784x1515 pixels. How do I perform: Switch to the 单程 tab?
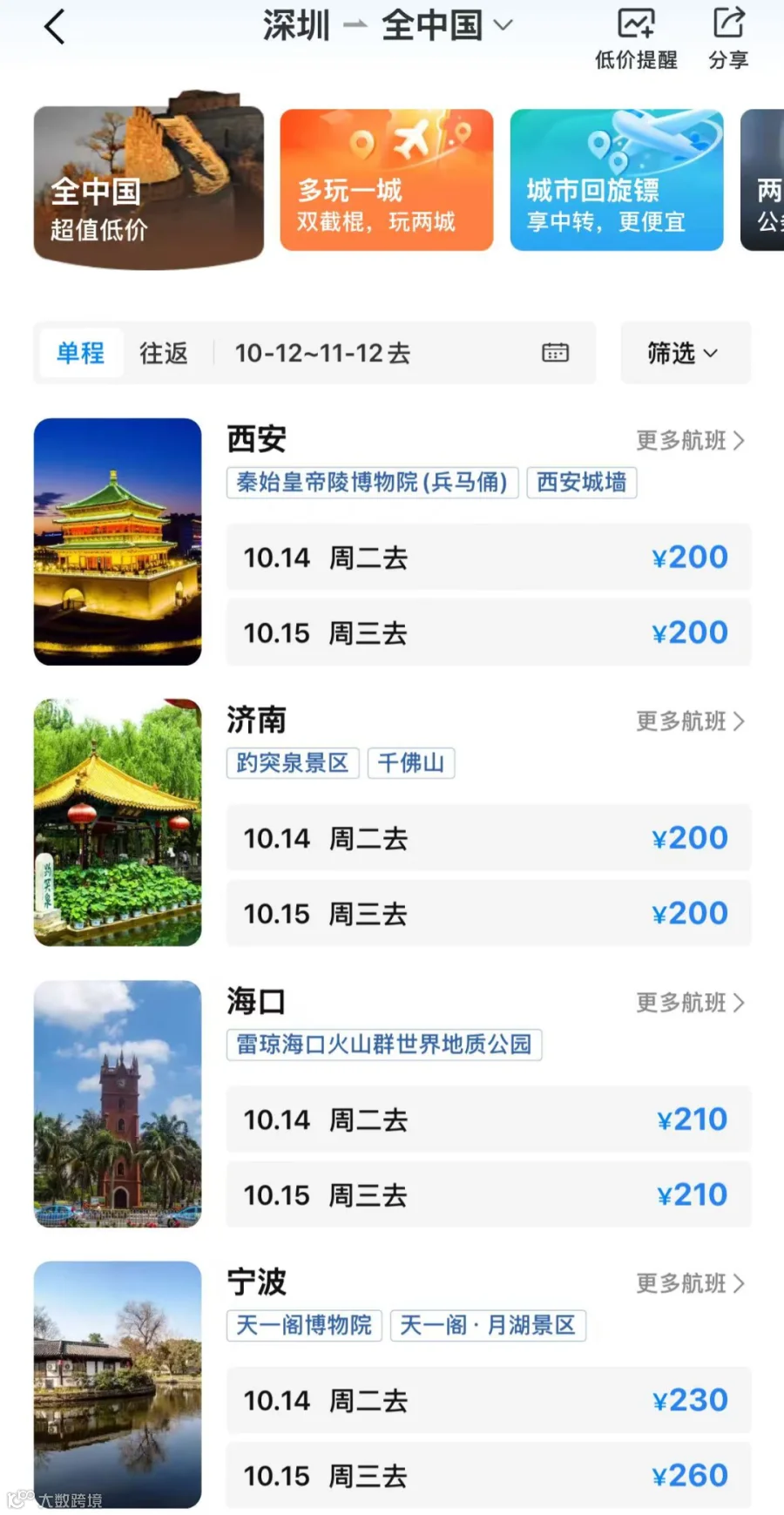(x=81, y=353)
